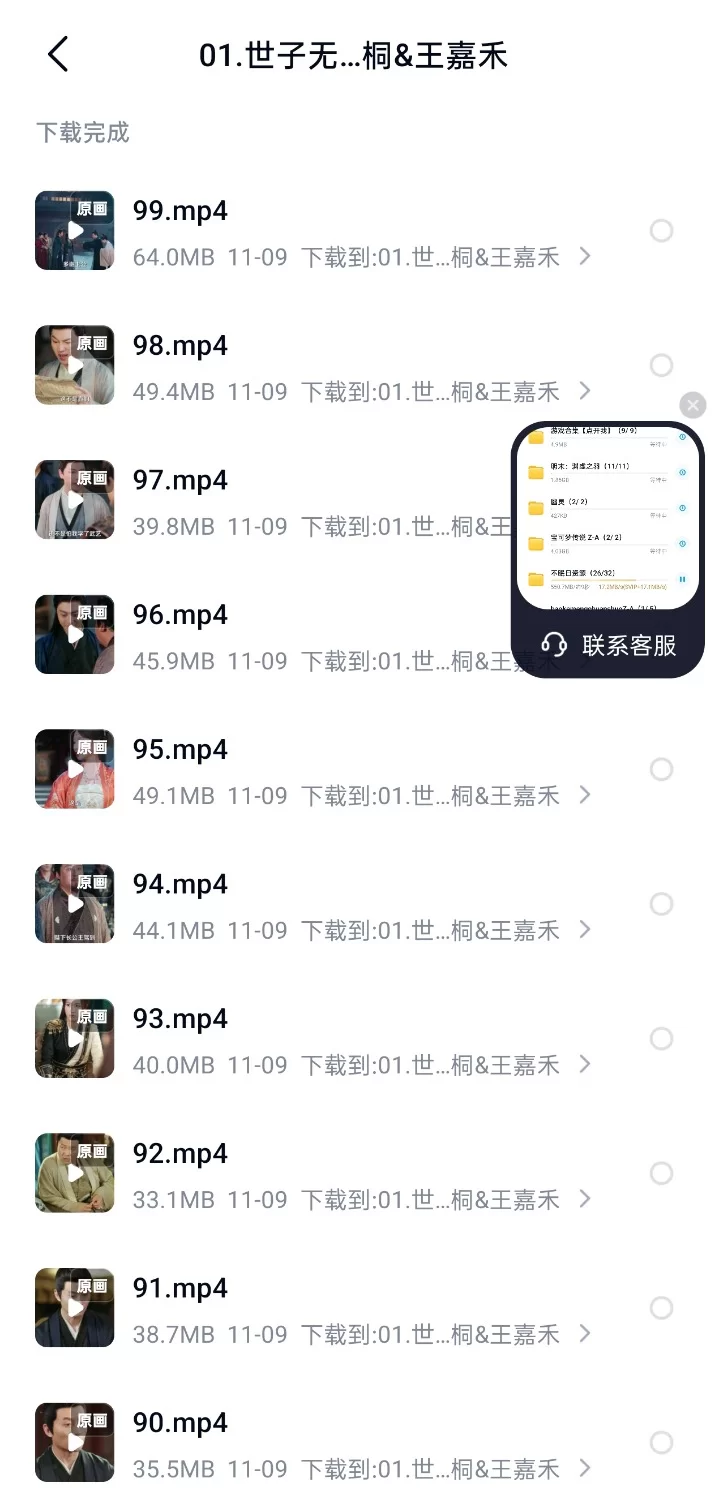Select the radio button for 99.mp4
715x1500 pixels.
click(661, 231)
